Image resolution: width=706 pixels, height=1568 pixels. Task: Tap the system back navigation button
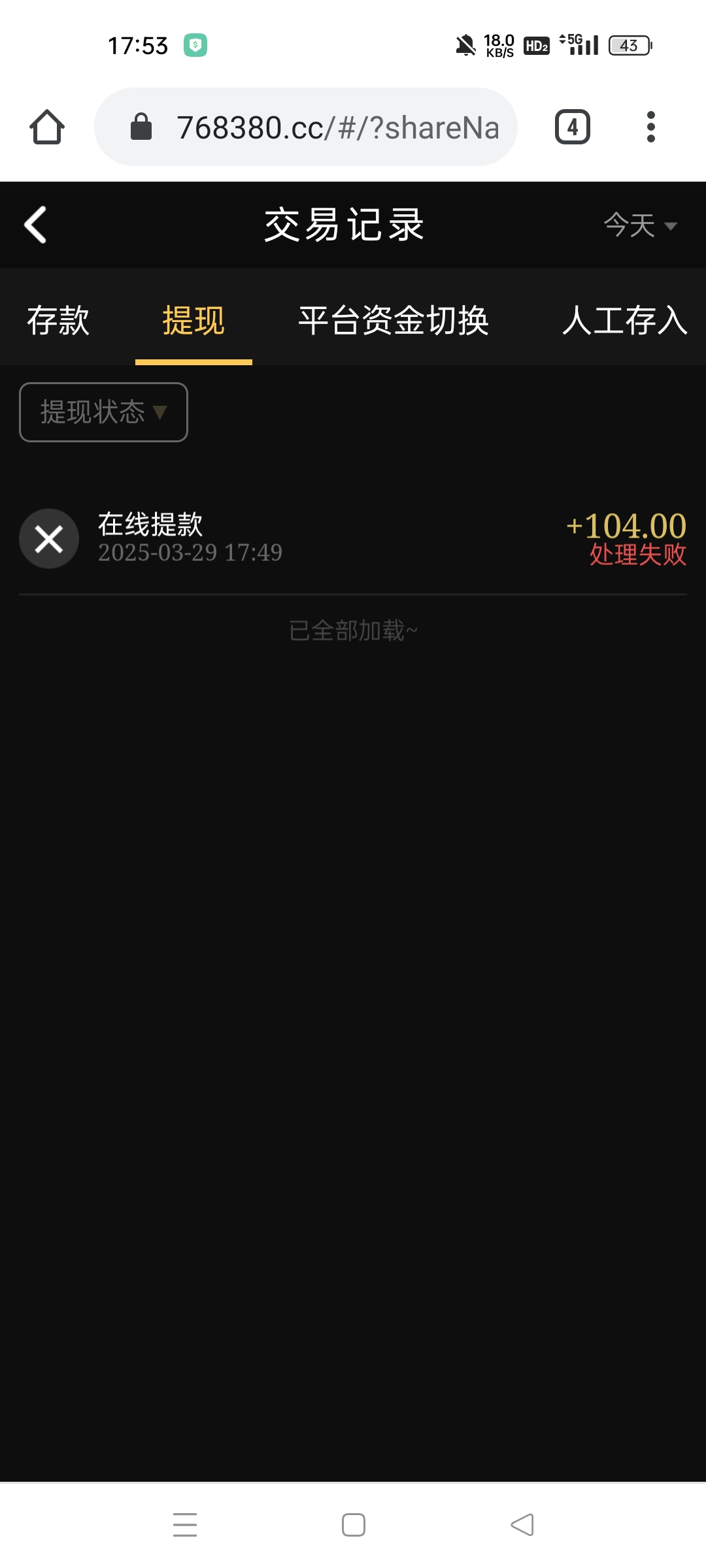[522, 1525]
